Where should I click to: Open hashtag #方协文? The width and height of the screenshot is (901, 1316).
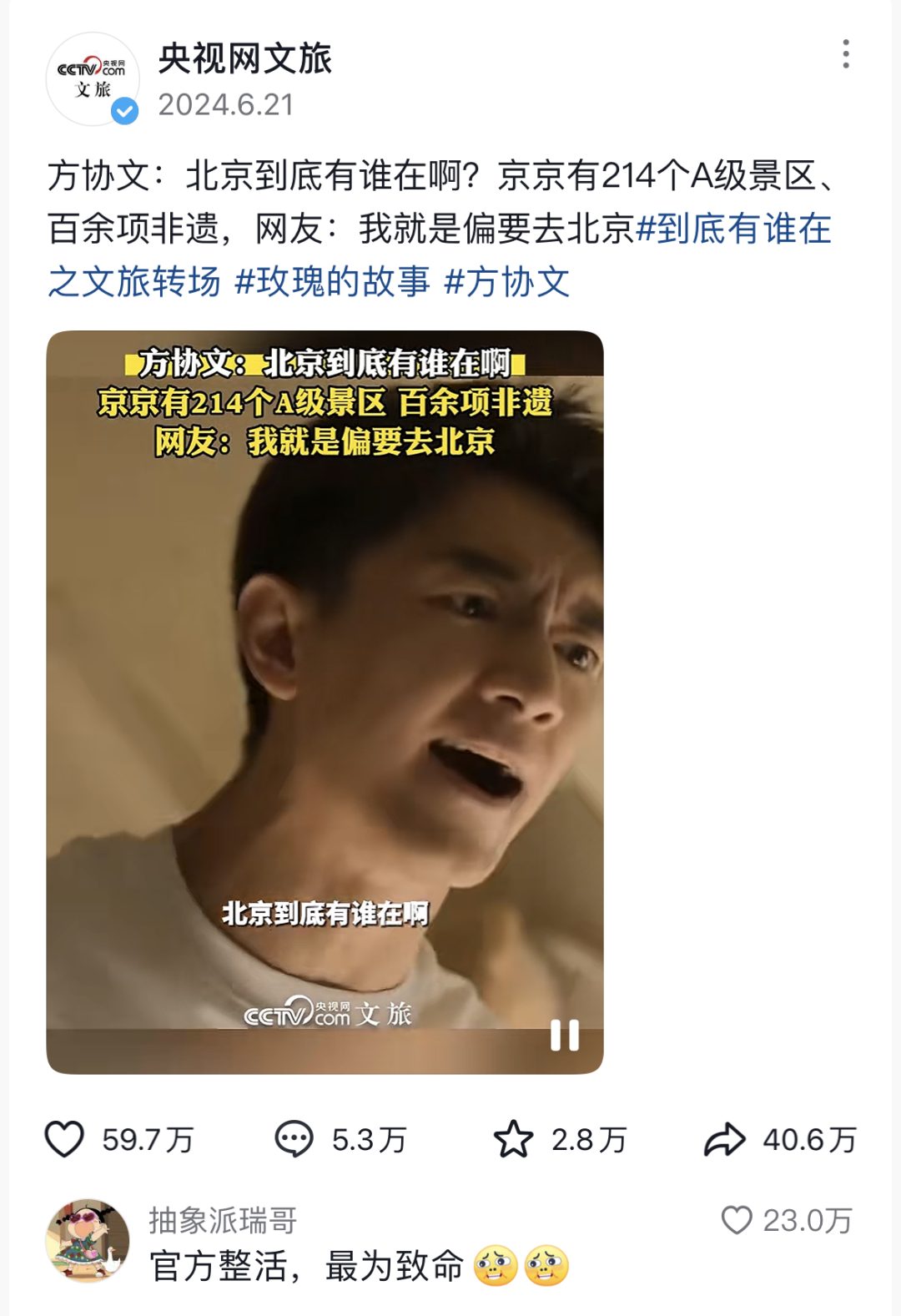(507, 281)
